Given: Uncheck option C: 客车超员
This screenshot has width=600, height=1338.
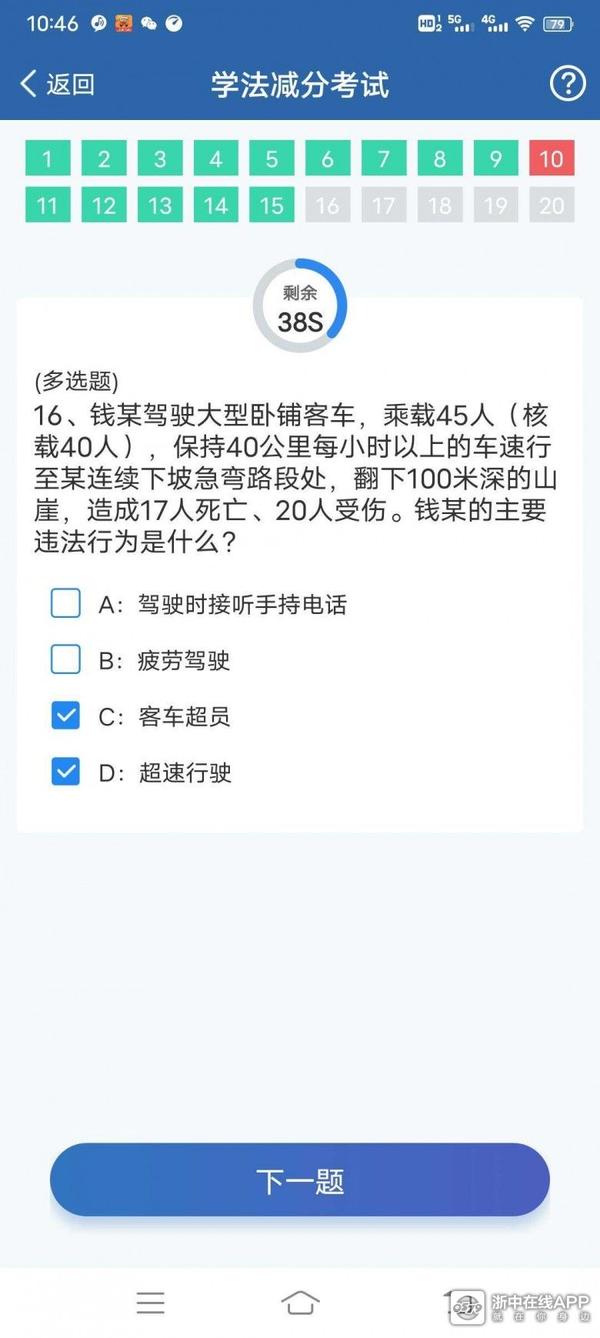Looking at the screenshot, I should (66, 716).
